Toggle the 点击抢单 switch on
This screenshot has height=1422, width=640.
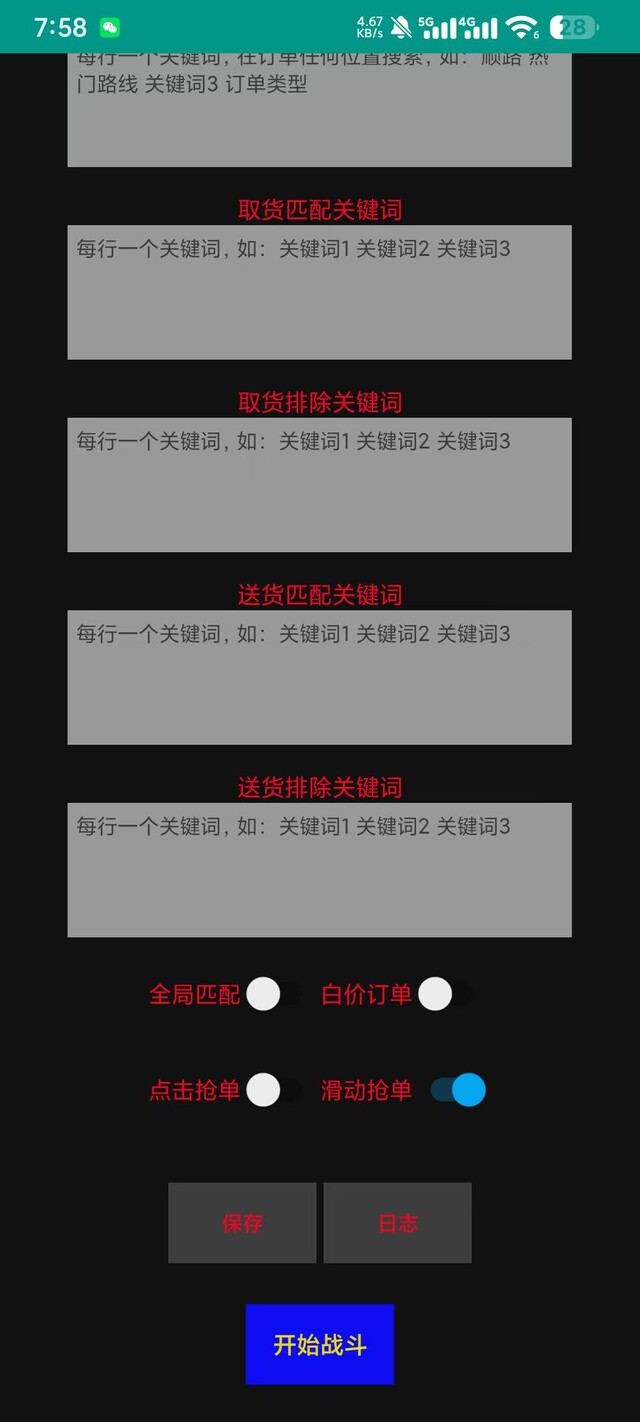(272, 1090)
